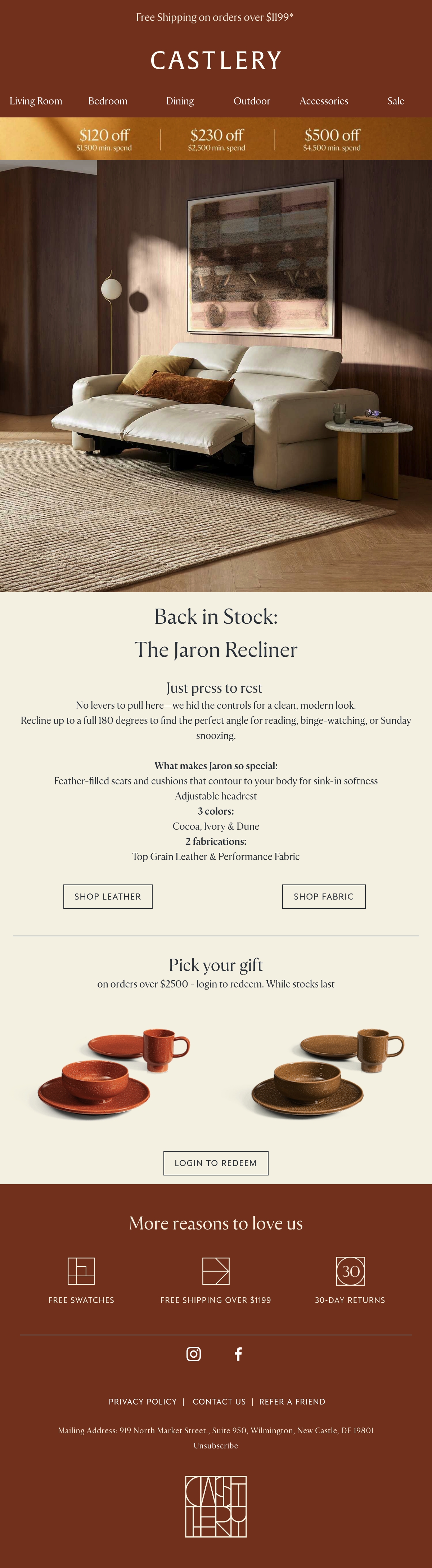Open the Living Room category
This screenshot has height=1568, width=432.
click(36, 101)
